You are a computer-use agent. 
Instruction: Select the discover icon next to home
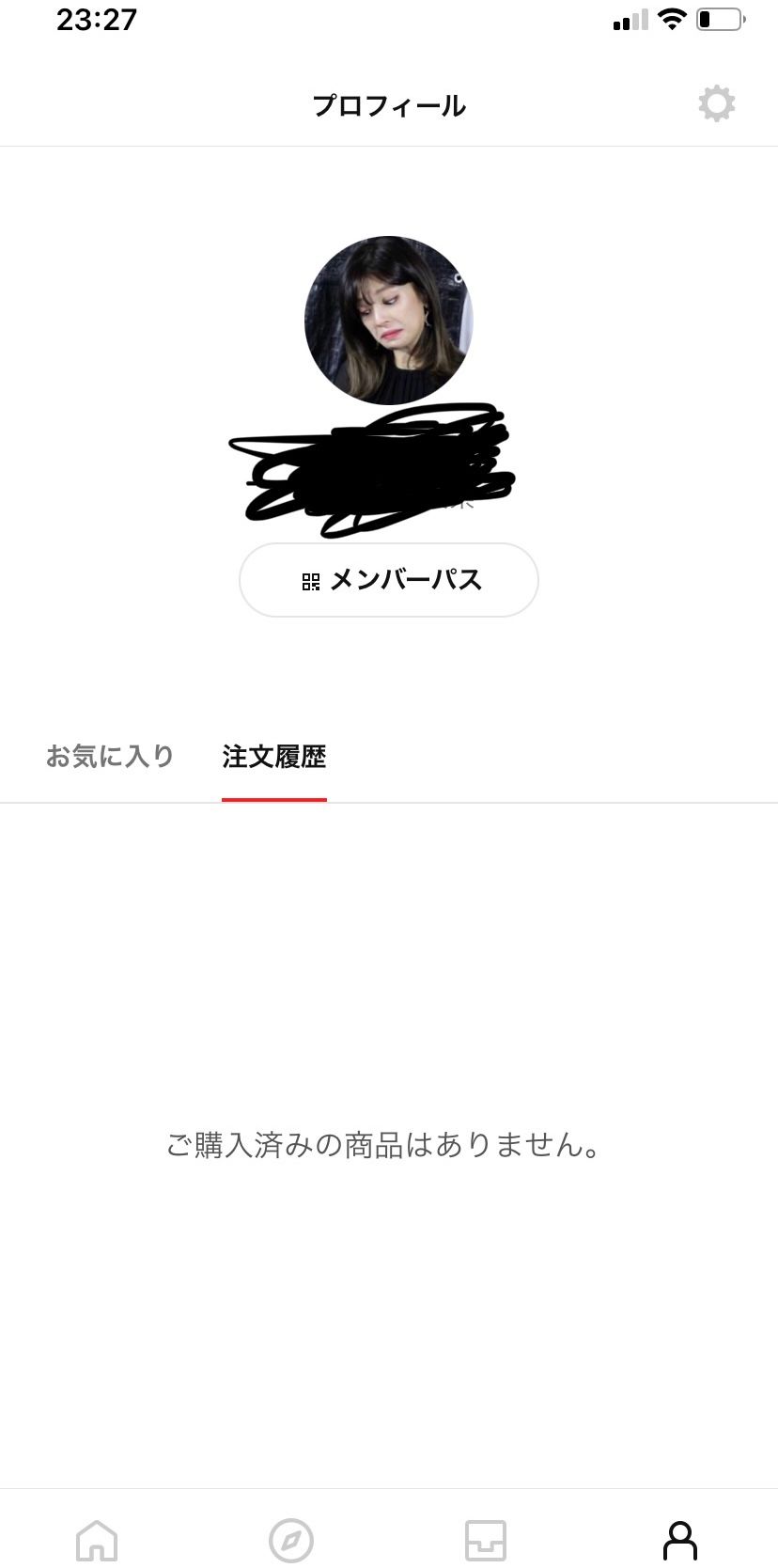(291, 1540)
